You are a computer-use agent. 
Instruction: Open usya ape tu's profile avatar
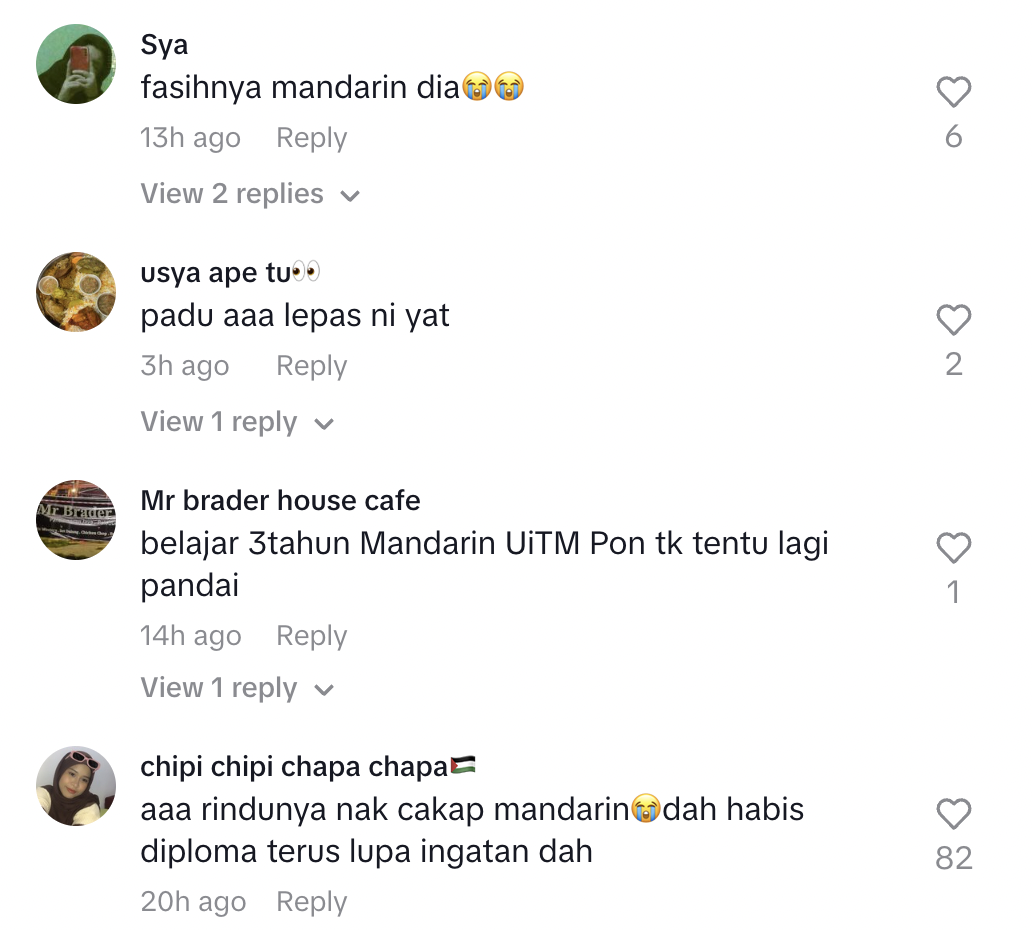click(x=76, y=292)
